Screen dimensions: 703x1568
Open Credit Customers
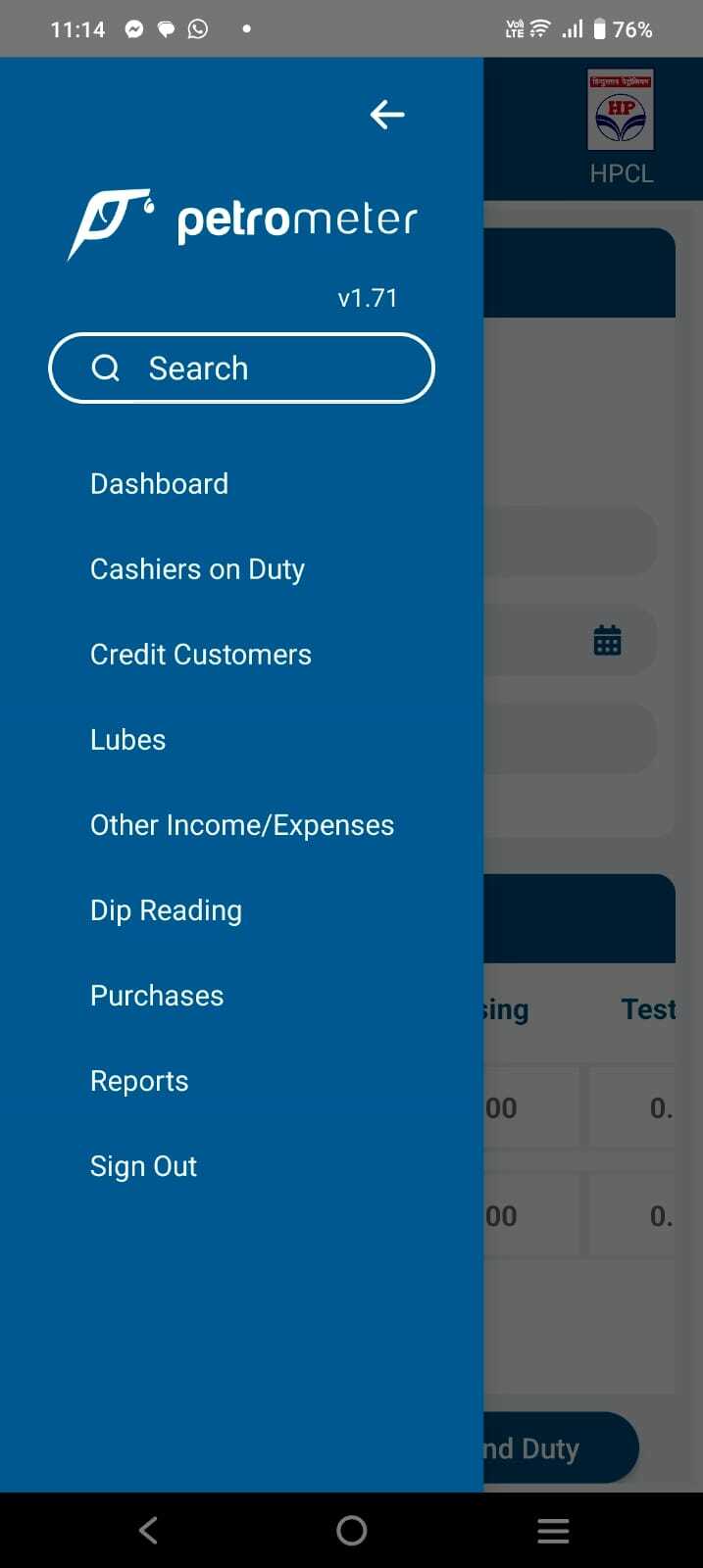point(201,655)
